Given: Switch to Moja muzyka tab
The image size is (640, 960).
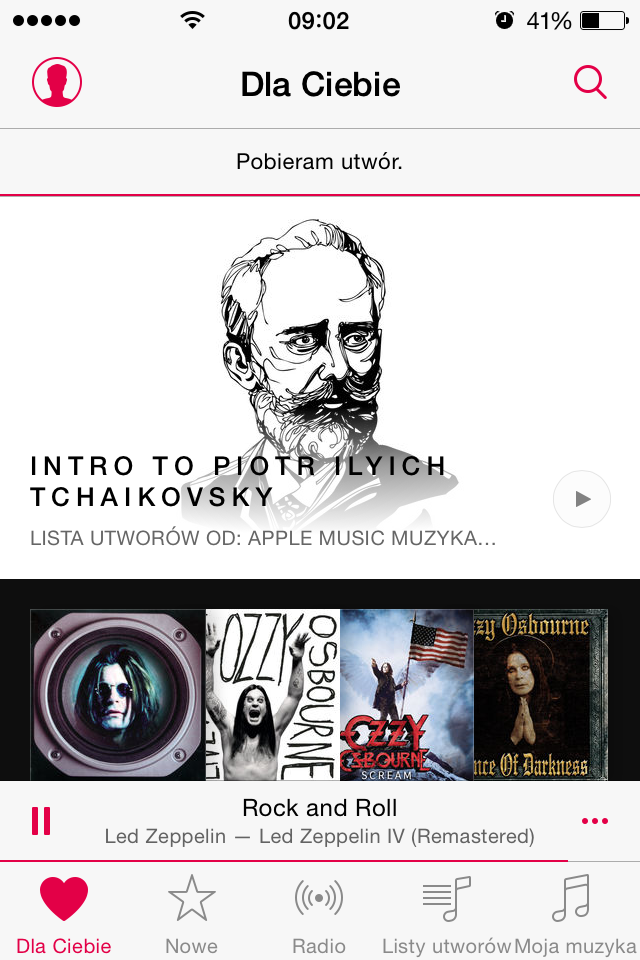Looking at the screenshot, I should click(x=574, y=913).
